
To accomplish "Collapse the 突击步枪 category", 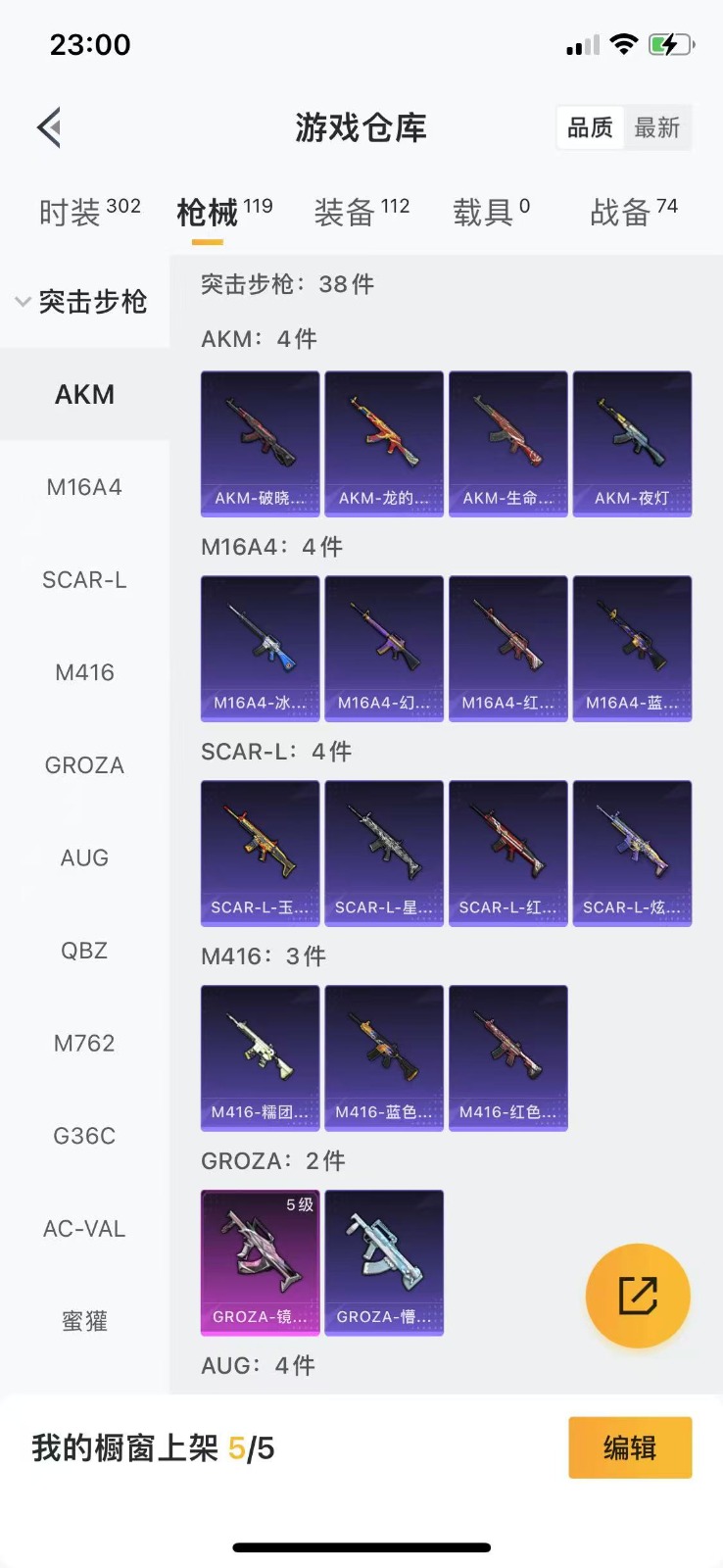I will pyautogui.click(x=82, y=302).
